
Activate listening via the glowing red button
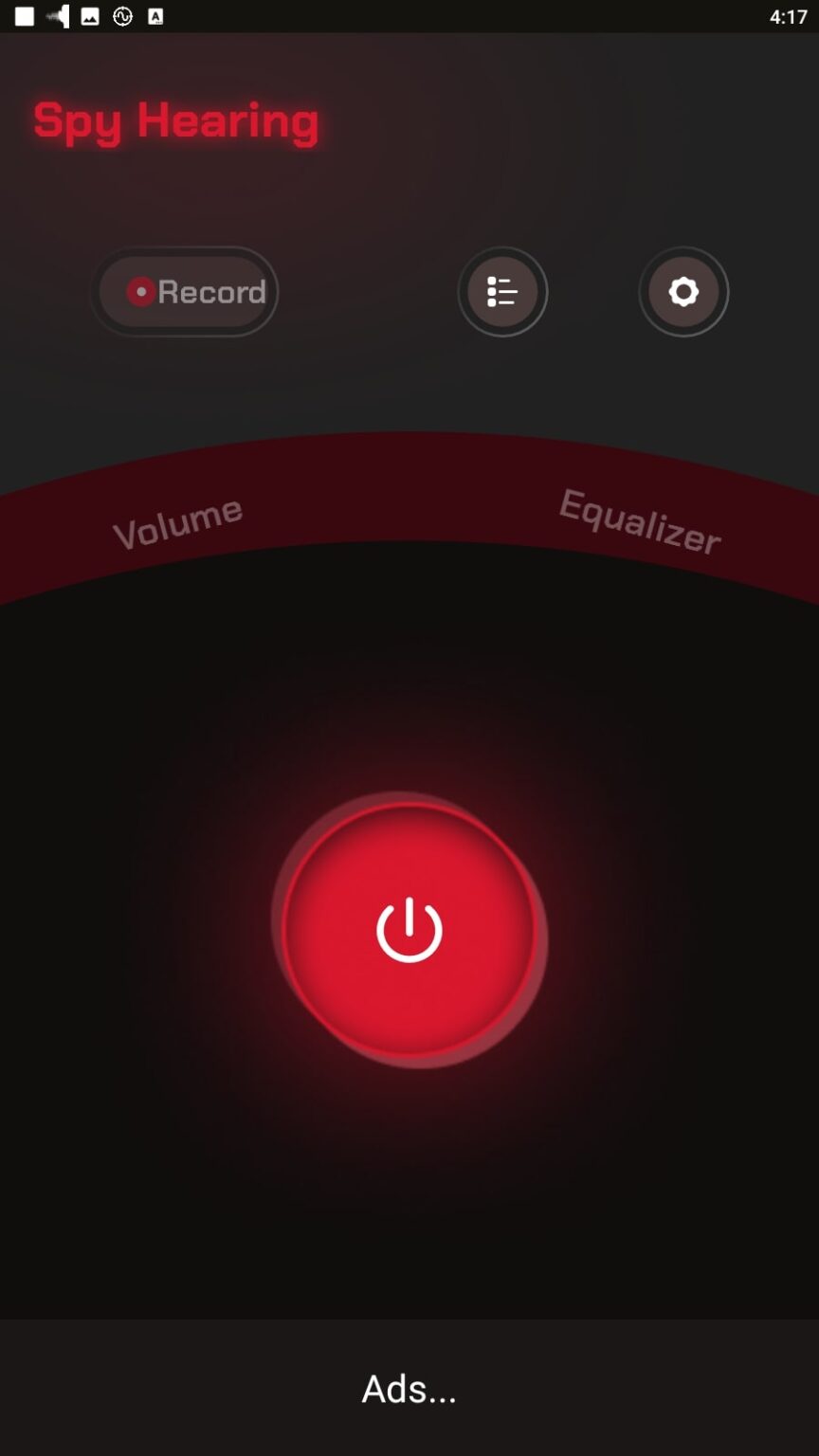pyautogui.click(x=409, y=929)
